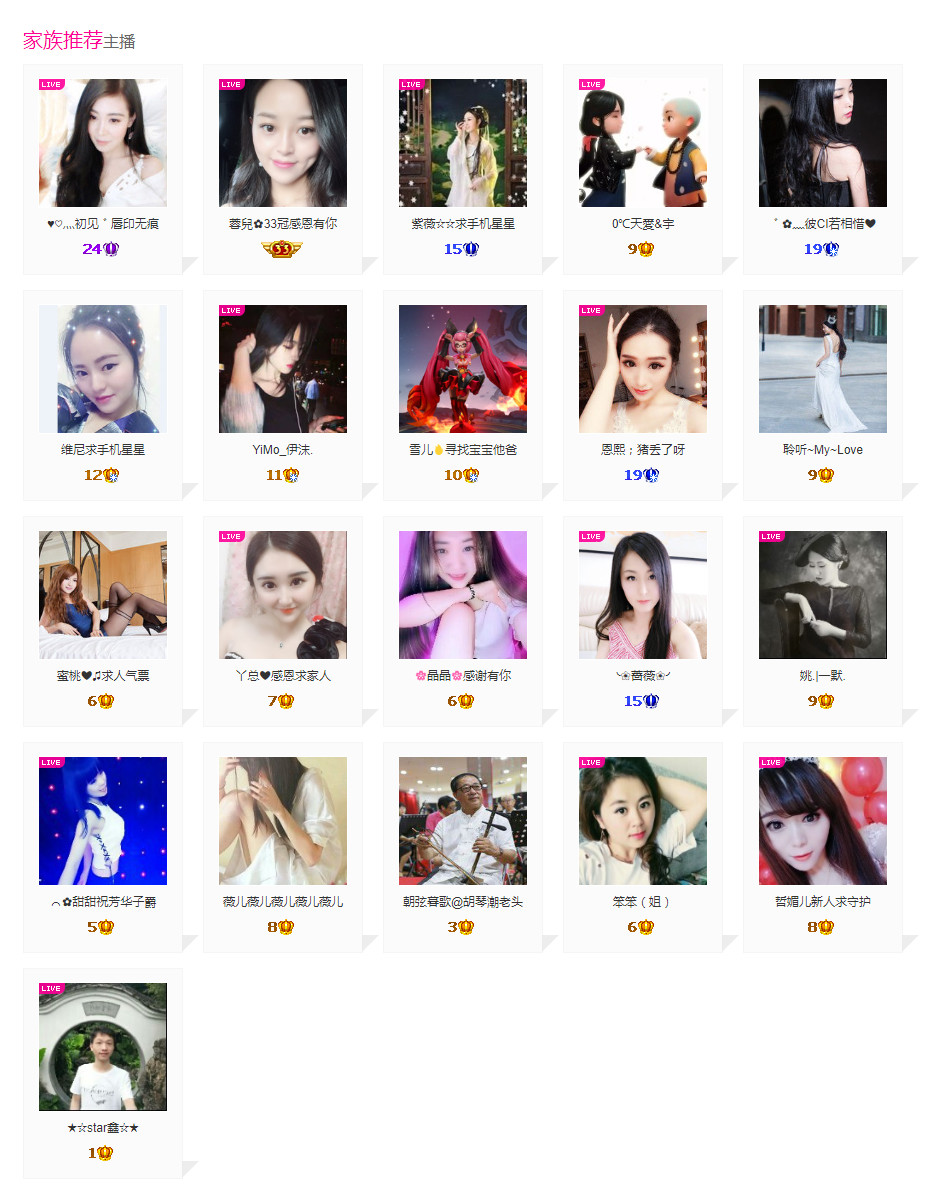View streamer 彼CI若相惜

823,143
